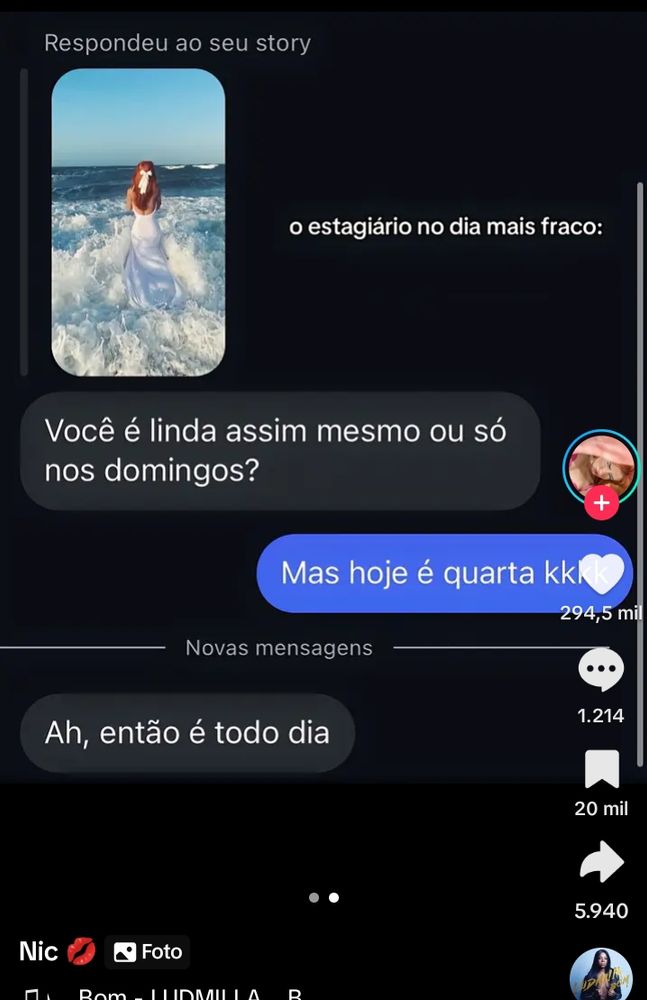
Task: Like this post with the heart
Action: (602, 574)
